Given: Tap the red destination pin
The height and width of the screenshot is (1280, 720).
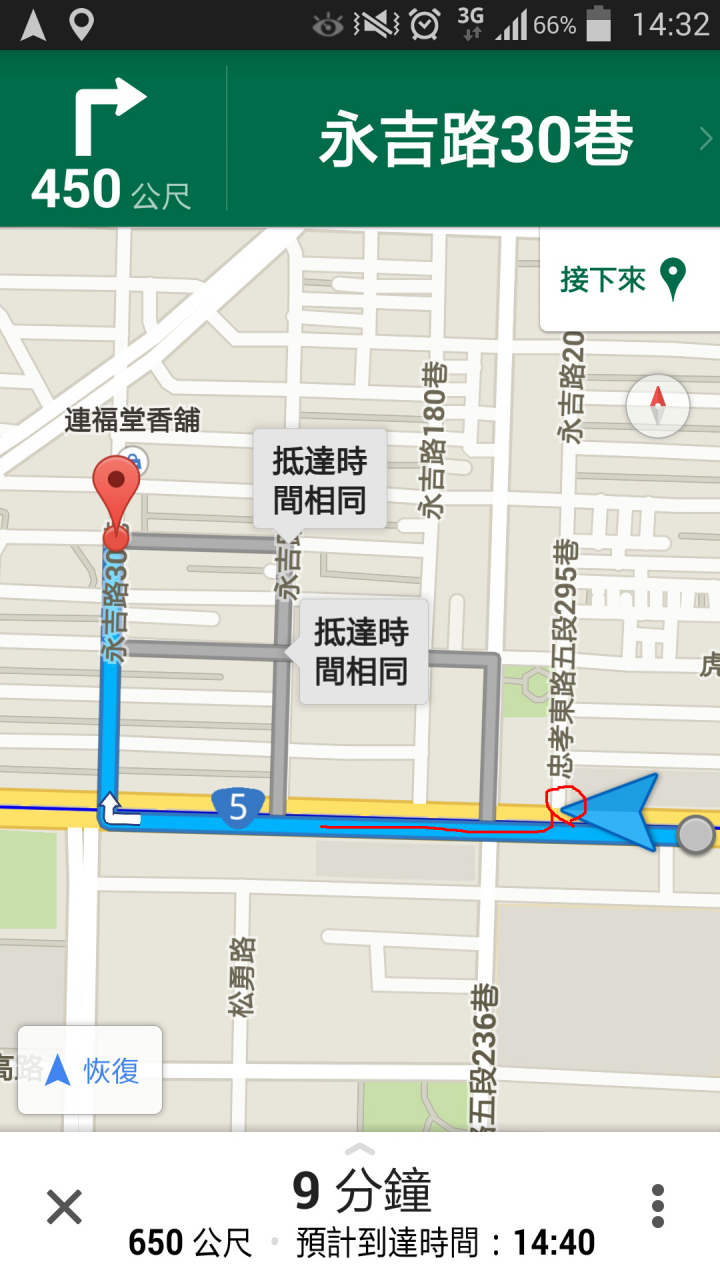Looking at the screenshot, I should 117,495.
